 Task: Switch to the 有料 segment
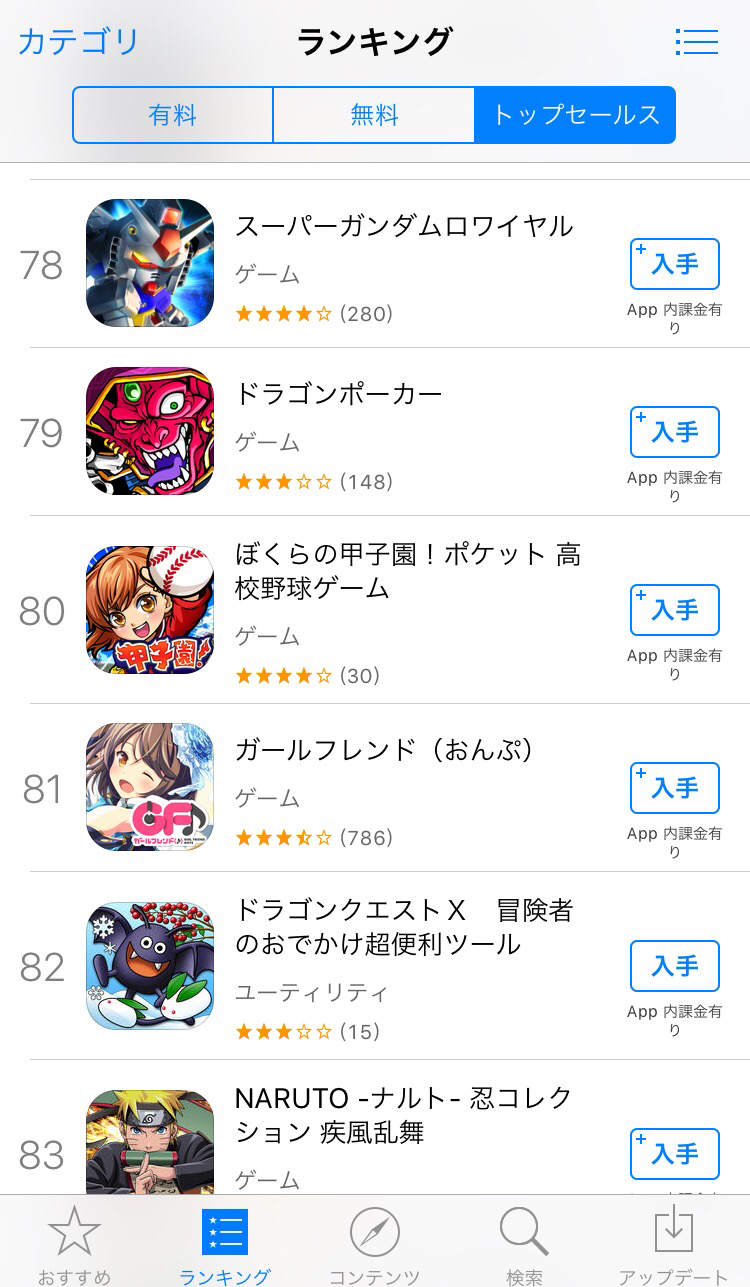click(x=173, y=115)
